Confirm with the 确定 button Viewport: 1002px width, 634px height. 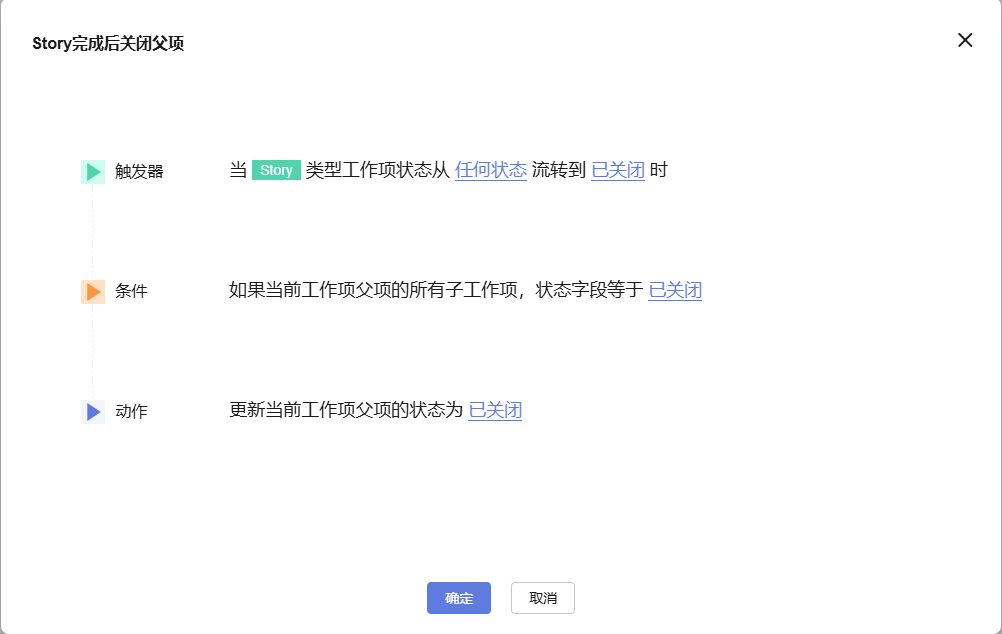[x=458, y=598]
